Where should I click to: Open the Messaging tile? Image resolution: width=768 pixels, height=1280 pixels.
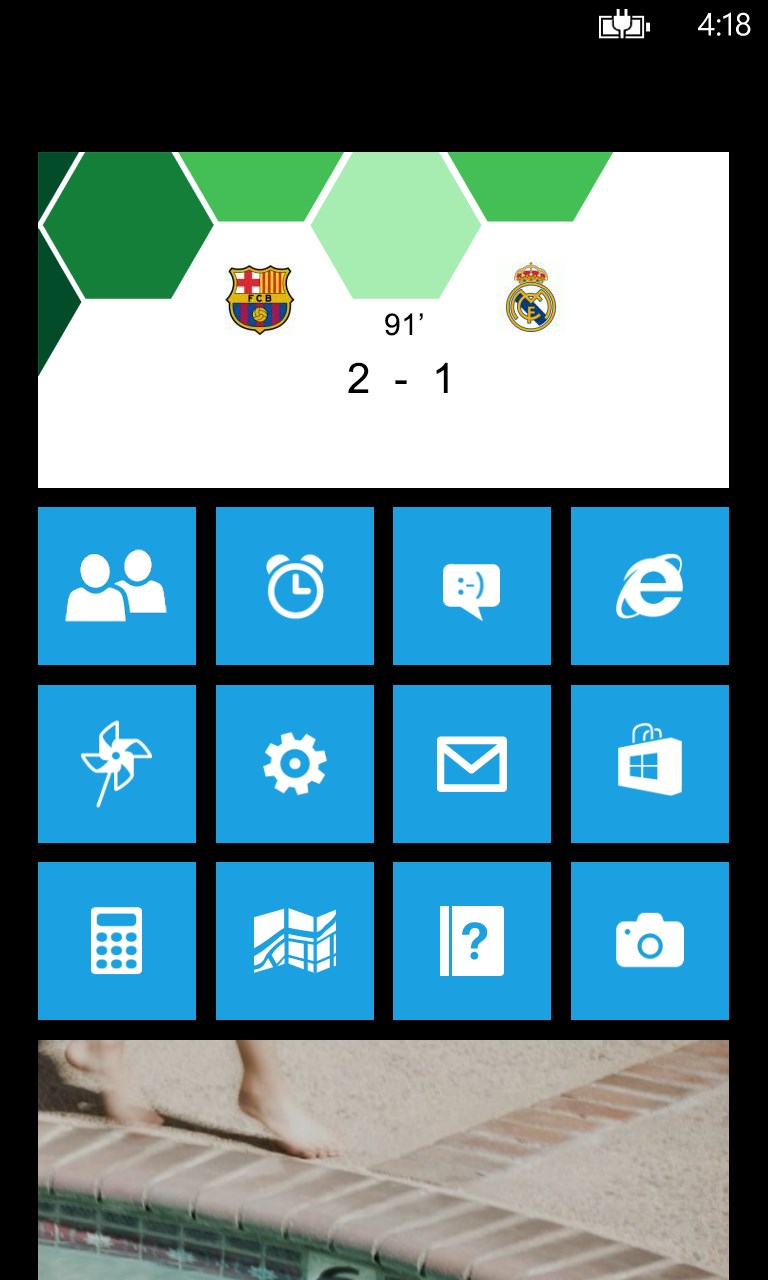click(472, 586)
